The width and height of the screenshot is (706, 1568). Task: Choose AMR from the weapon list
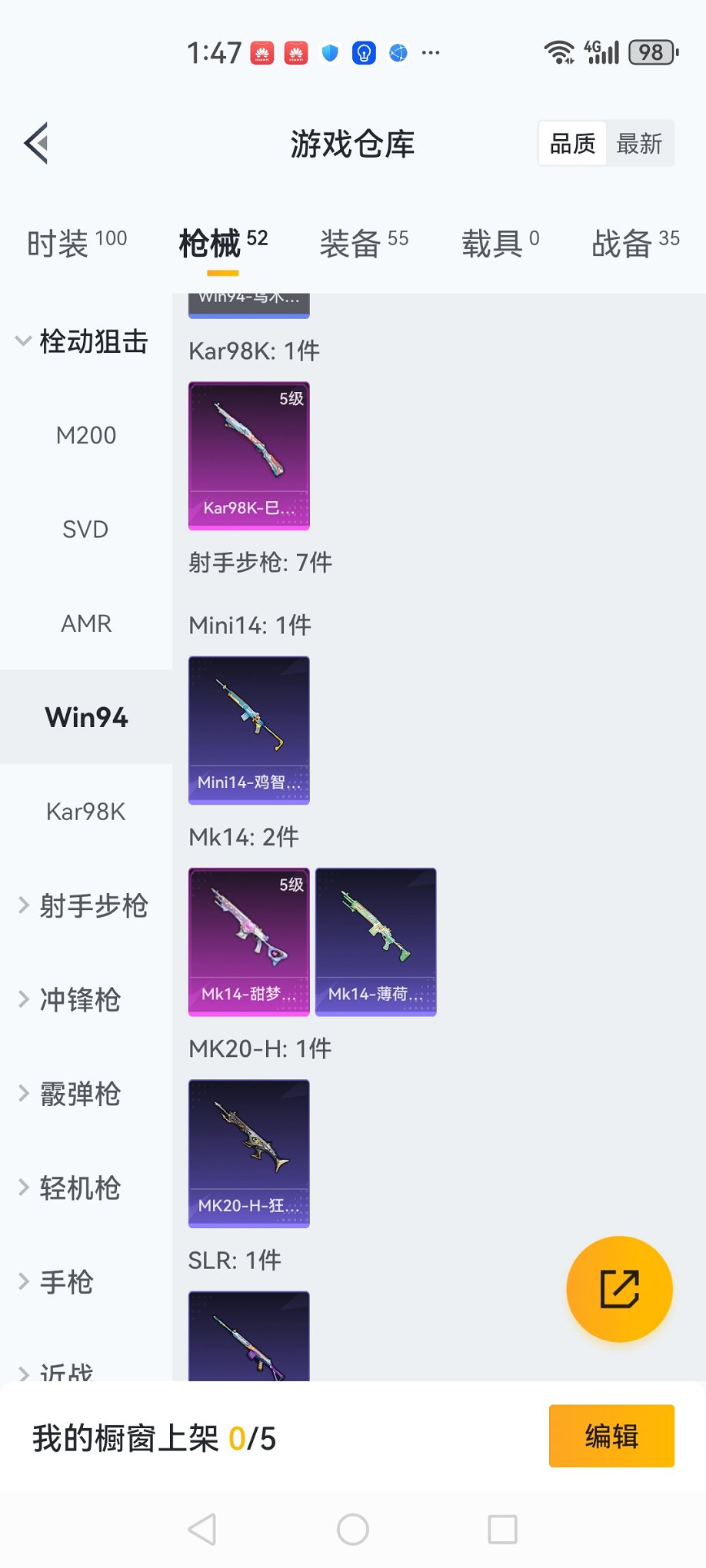pyautogui.click(x=86, y=623)
